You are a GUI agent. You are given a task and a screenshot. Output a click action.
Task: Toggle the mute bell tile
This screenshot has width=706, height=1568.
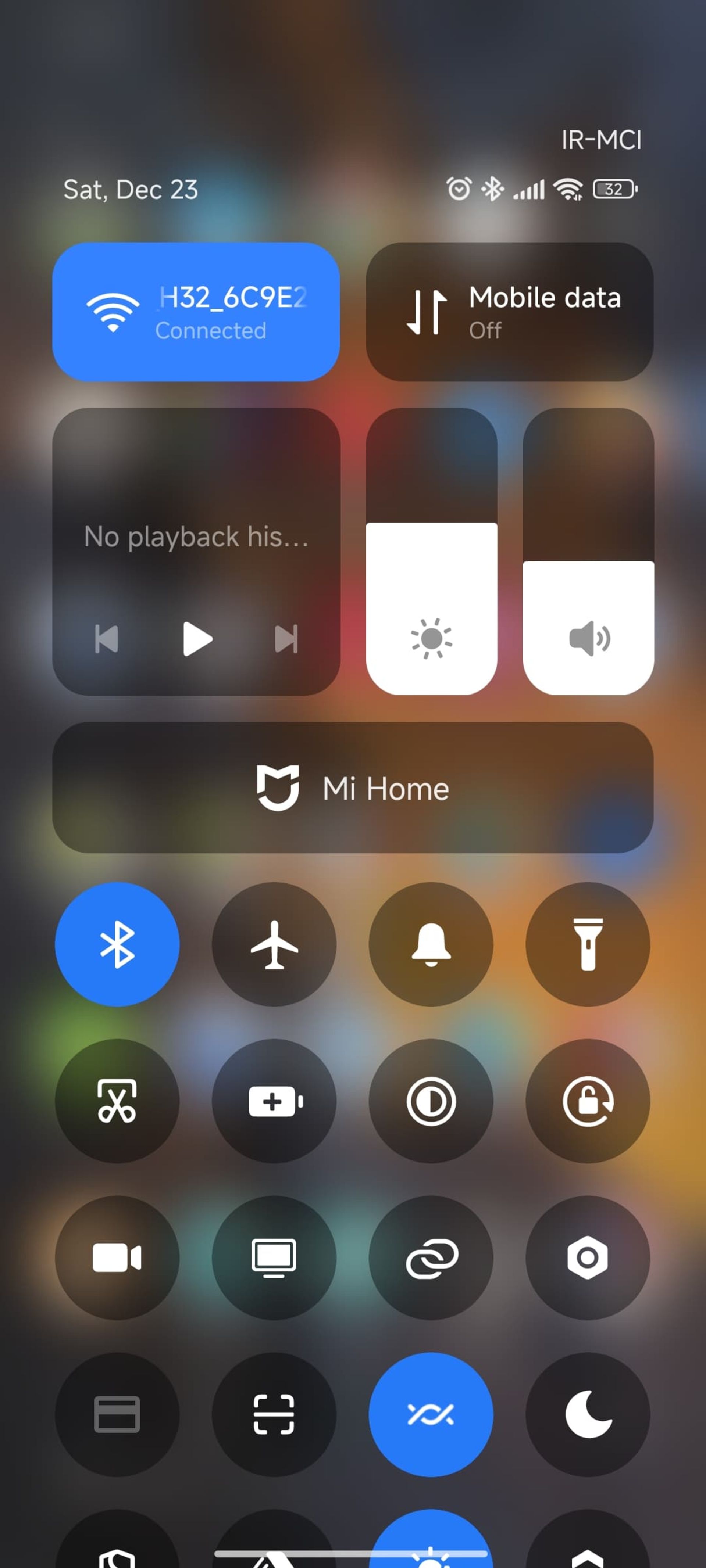(x=431, y=944)
